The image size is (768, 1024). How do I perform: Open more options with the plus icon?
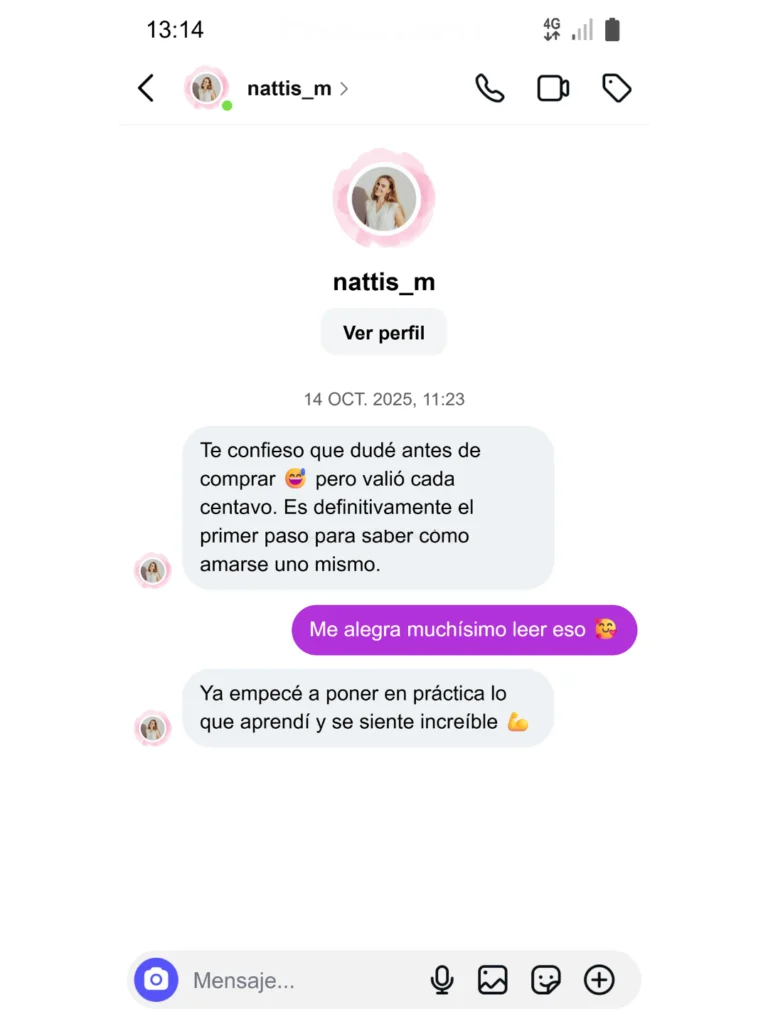tap(599, 980)
